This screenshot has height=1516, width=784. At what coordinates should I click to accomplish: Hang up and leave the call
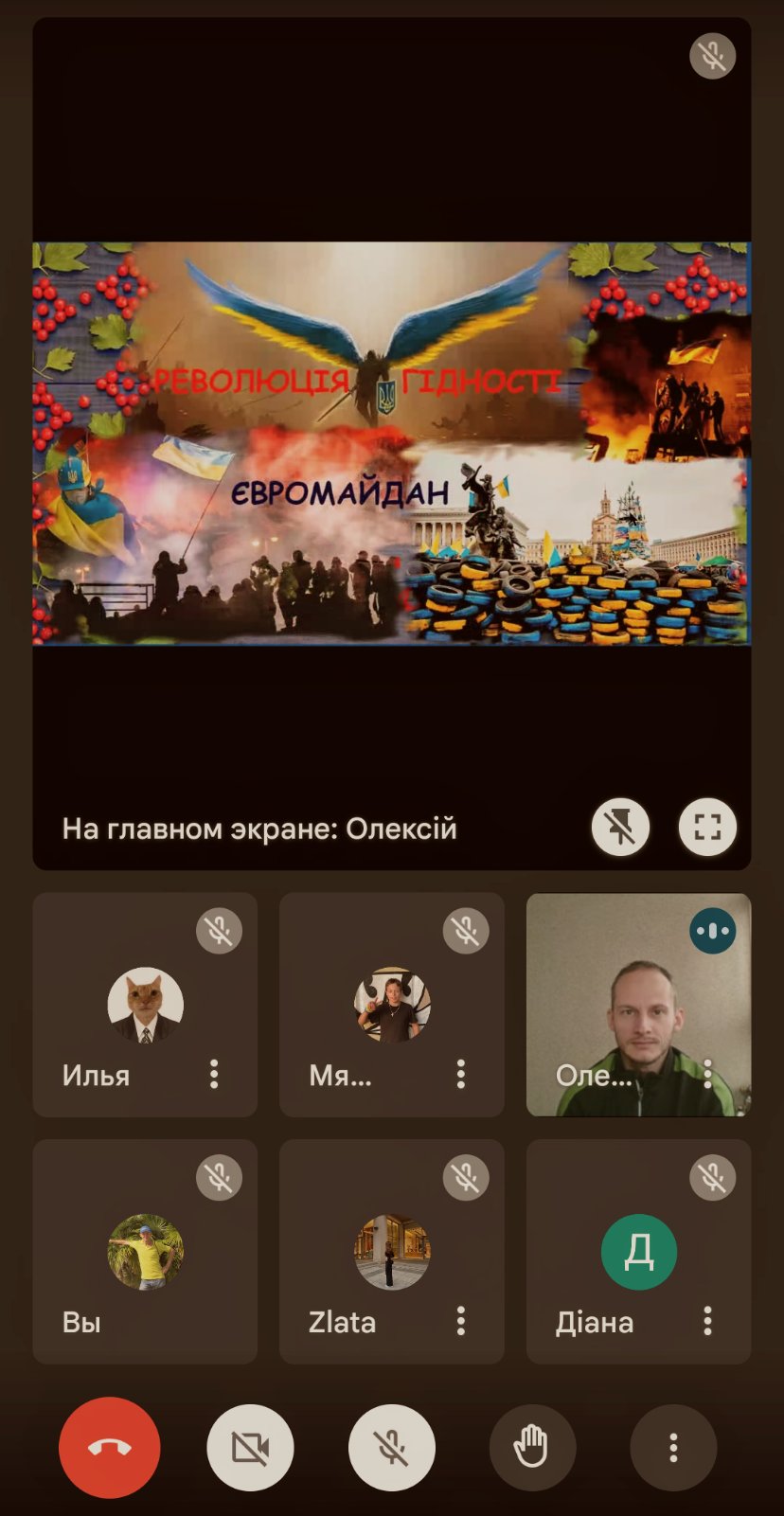[109, 1447]
